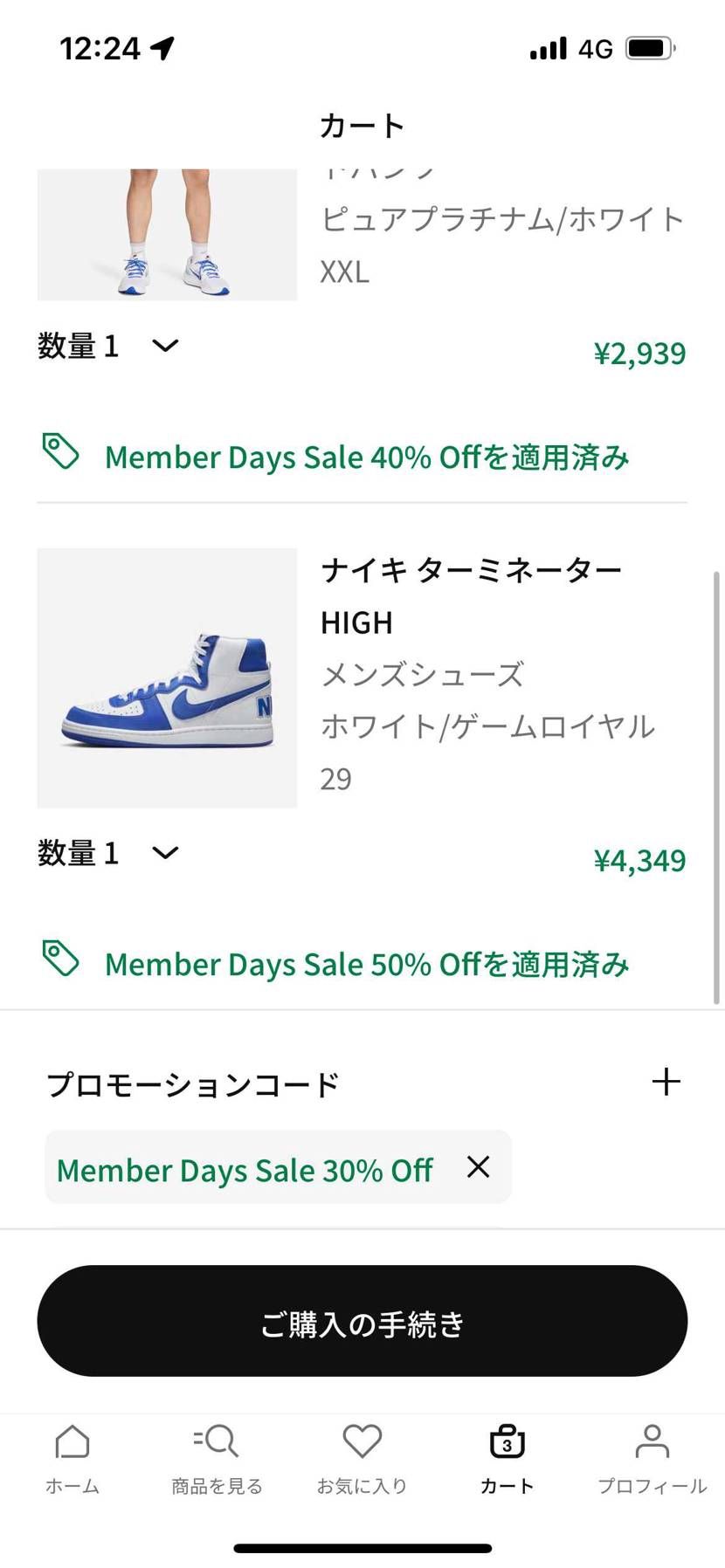Viewport: 725px width, 1568px height.
Task: Open the ナイキ ターミネーター HIGH product name link
Action: [471, 594]
